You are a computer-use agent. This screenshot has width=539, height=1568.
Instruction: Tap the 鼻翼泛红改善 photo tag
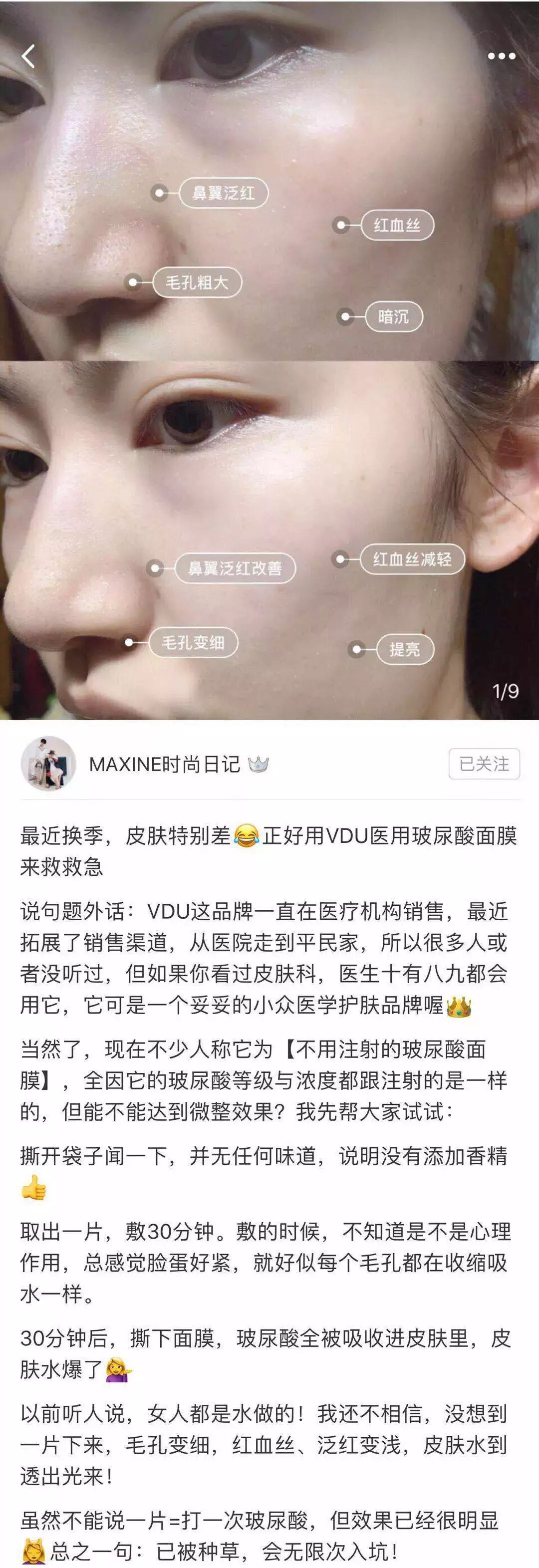tap(235, 568)
